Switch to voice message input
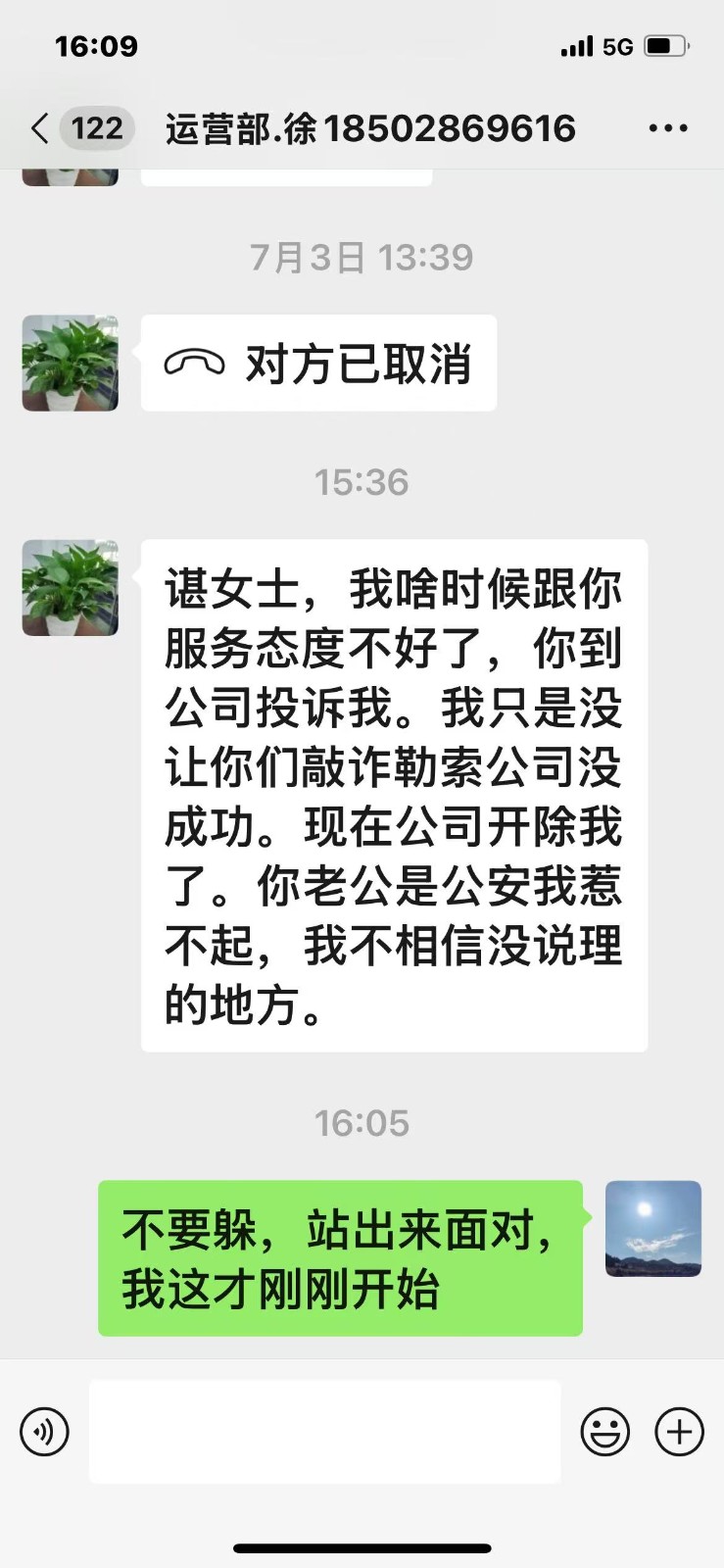This screenshot has width=724, height=1568. [45, 1432]
